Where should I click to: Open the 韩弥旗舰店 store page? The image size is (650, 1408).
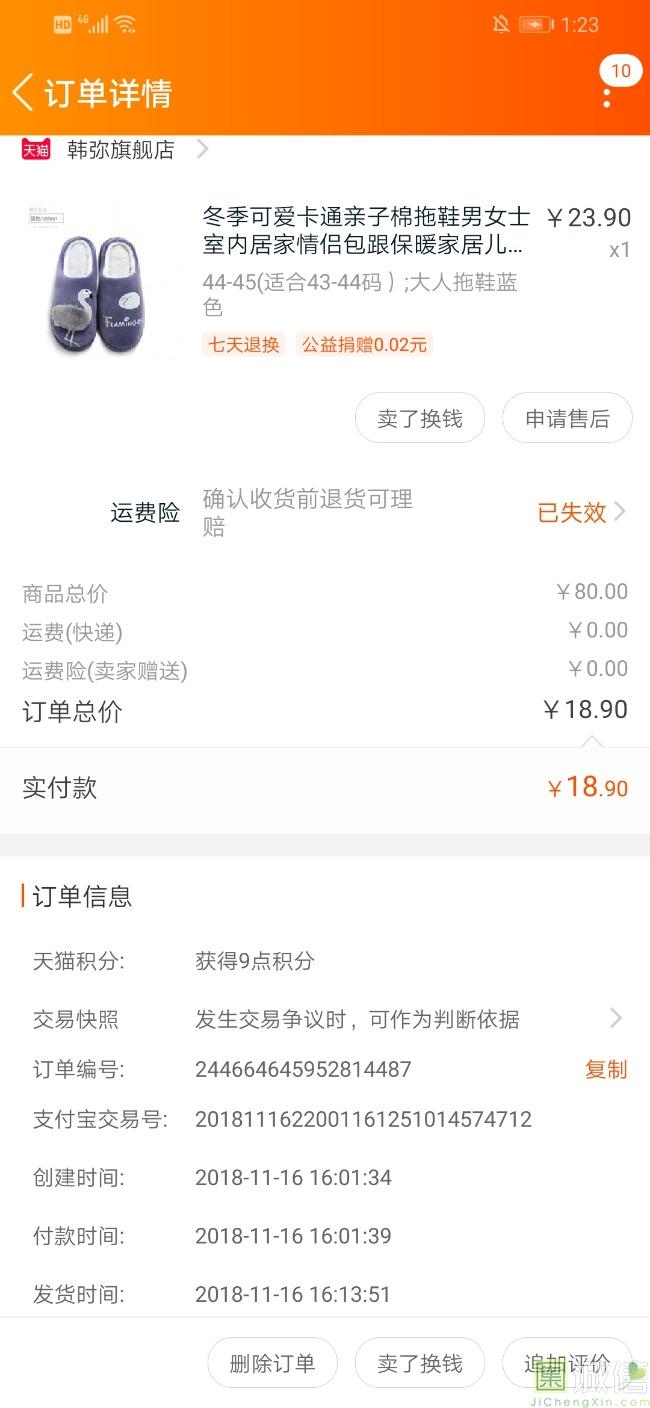click(x=121, y=150)
